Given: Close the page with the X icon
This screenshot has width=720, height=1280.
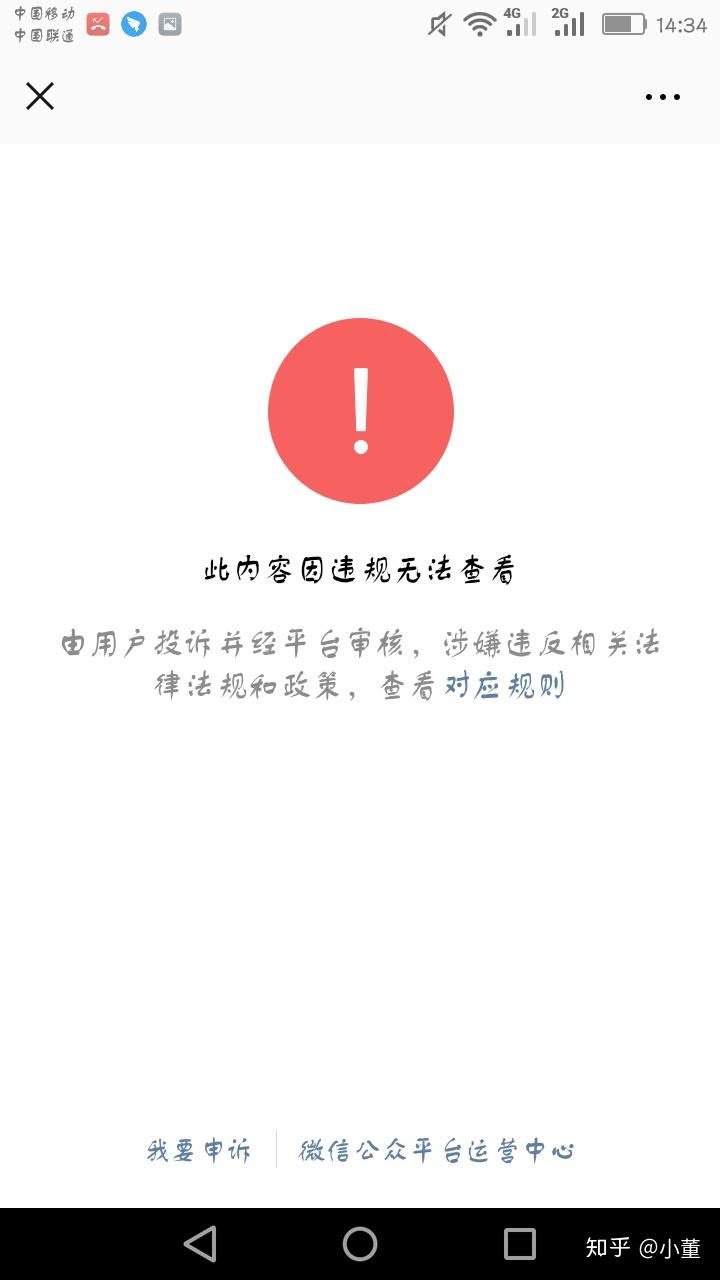Looking at the screenshot, I should tap(40, 96).
